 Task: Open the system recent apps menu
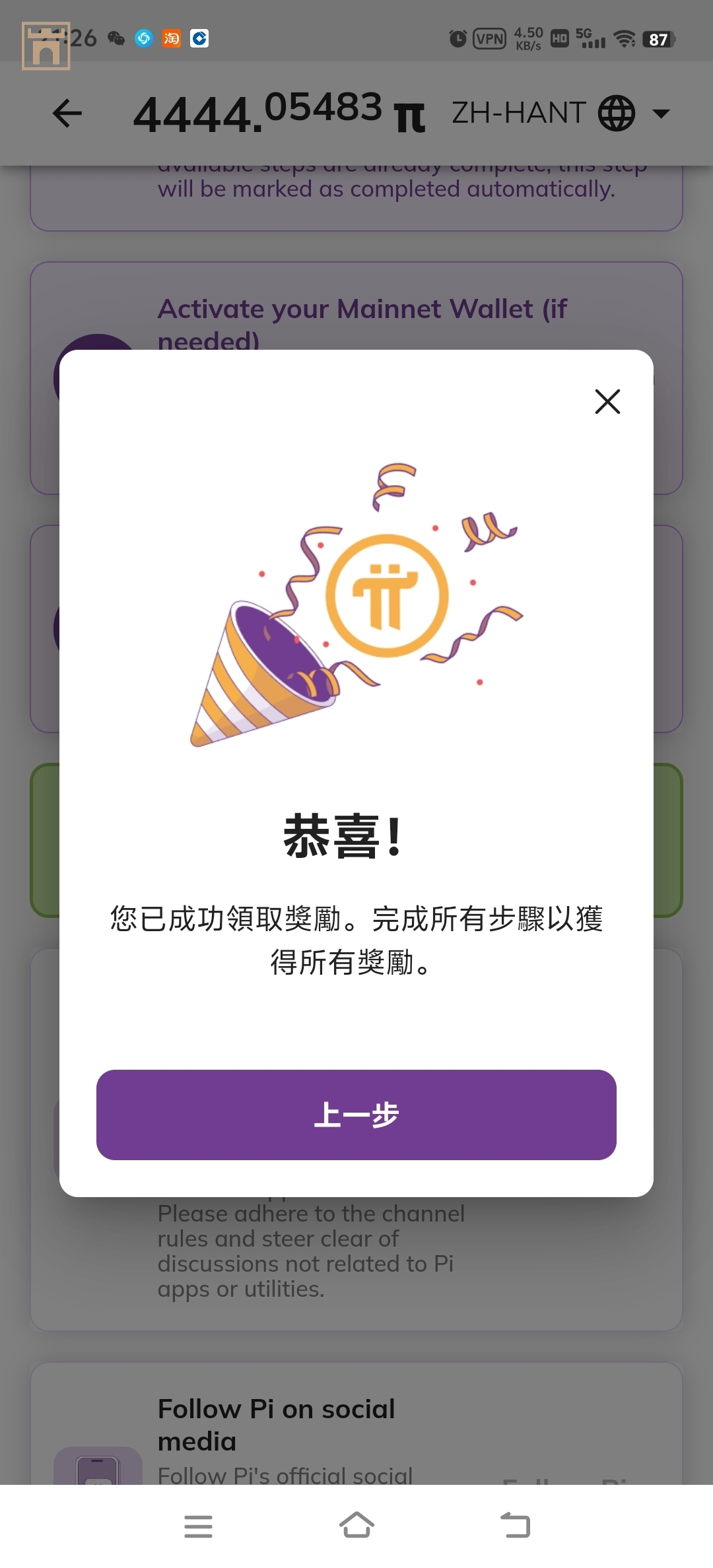point(198,1526)
